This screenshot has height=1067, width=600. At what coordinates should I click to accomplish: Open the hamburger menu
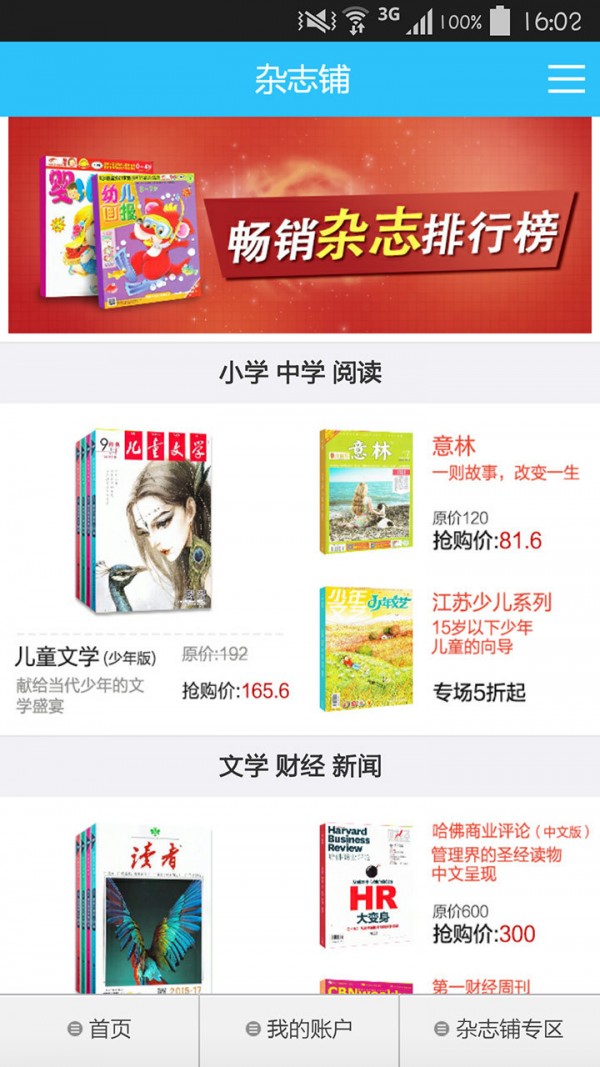coord(566,79)
